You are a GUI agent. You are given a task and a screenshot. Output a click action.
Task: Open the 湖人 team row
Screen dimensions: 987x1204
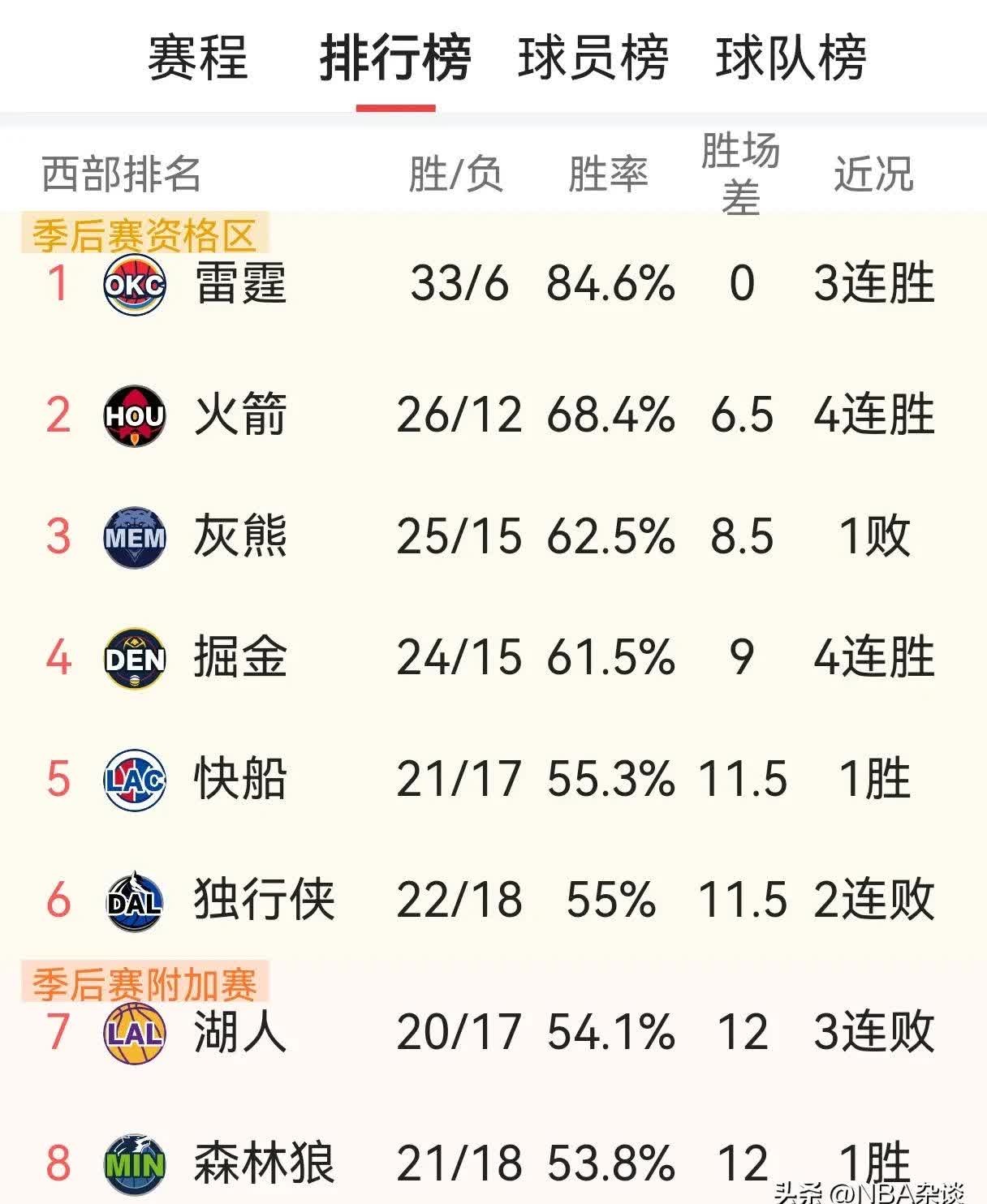(240, 1032)
